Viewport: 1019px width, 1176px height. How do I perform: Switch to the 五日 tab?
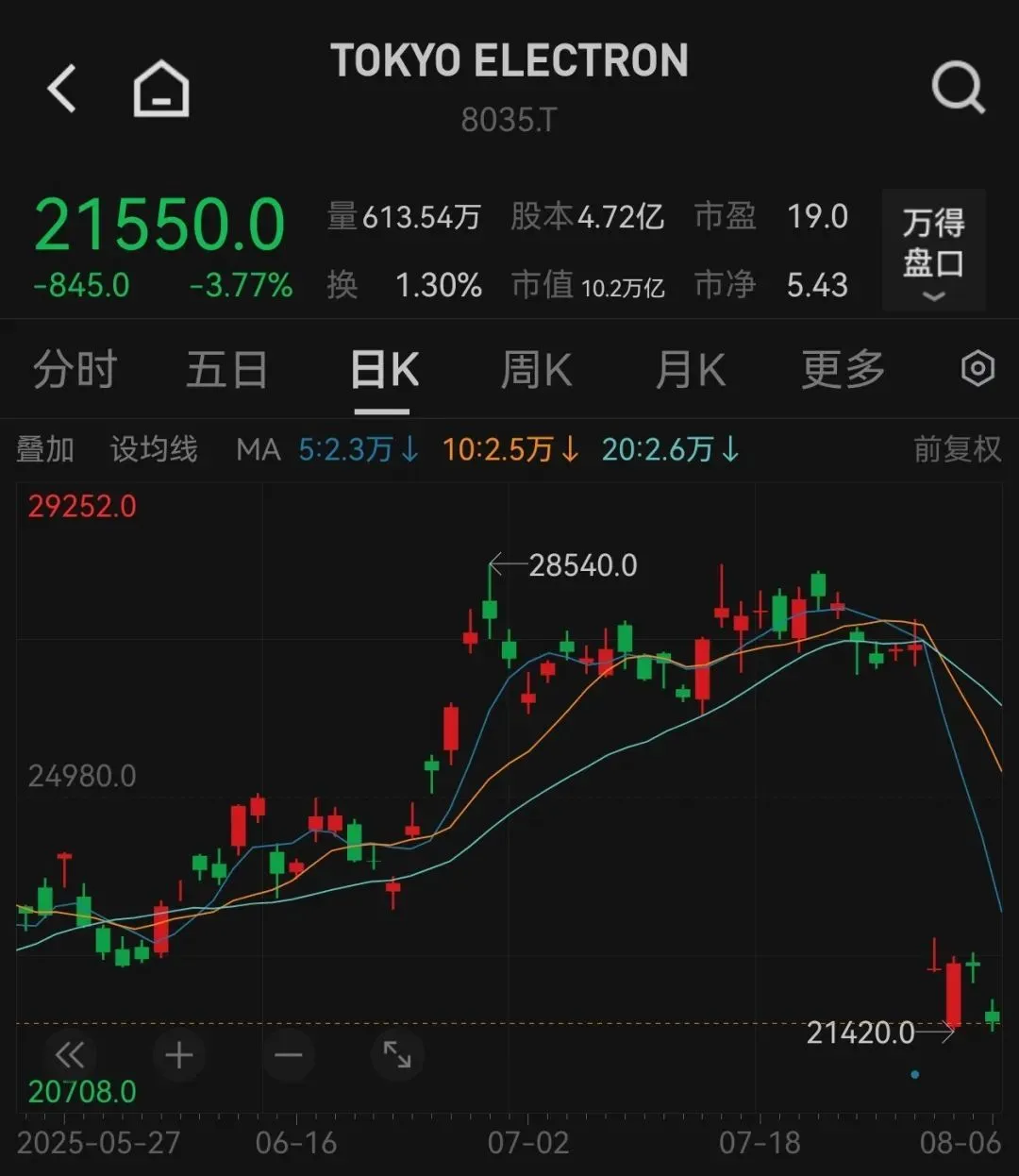click(x=226, y=369)
